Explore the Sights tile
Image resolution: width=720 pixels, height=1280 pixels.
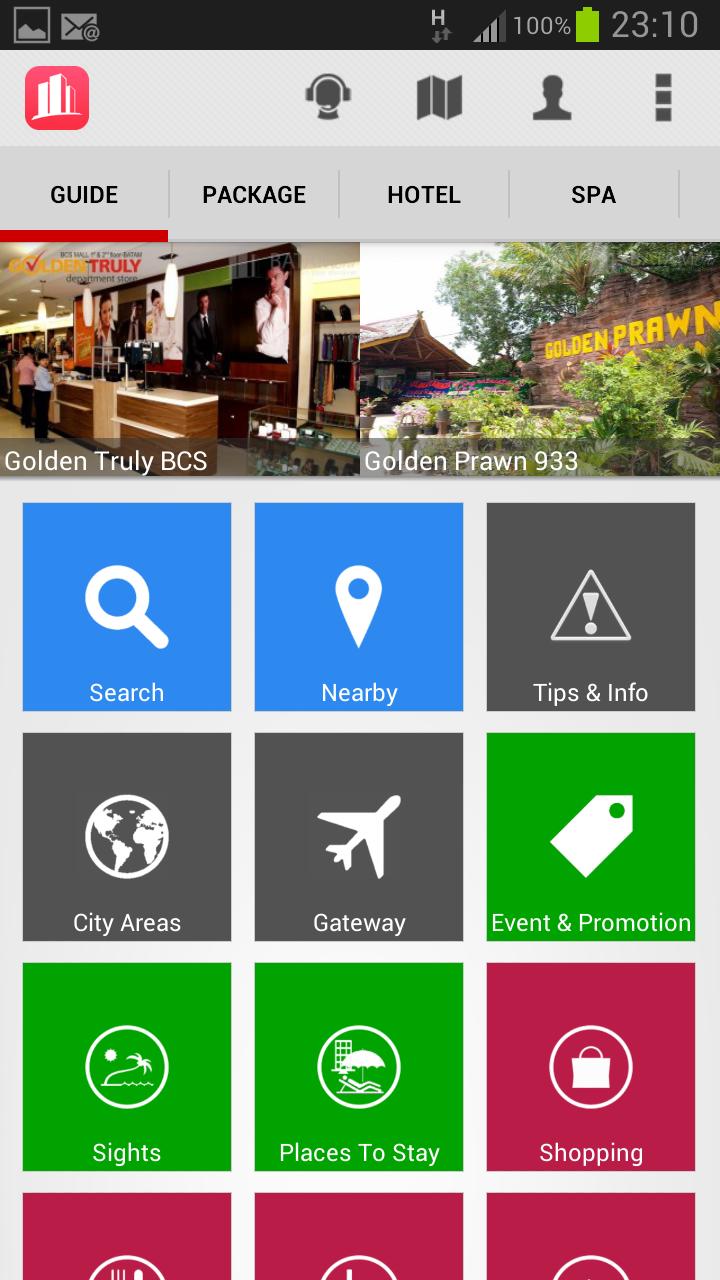coord(127,1067)
